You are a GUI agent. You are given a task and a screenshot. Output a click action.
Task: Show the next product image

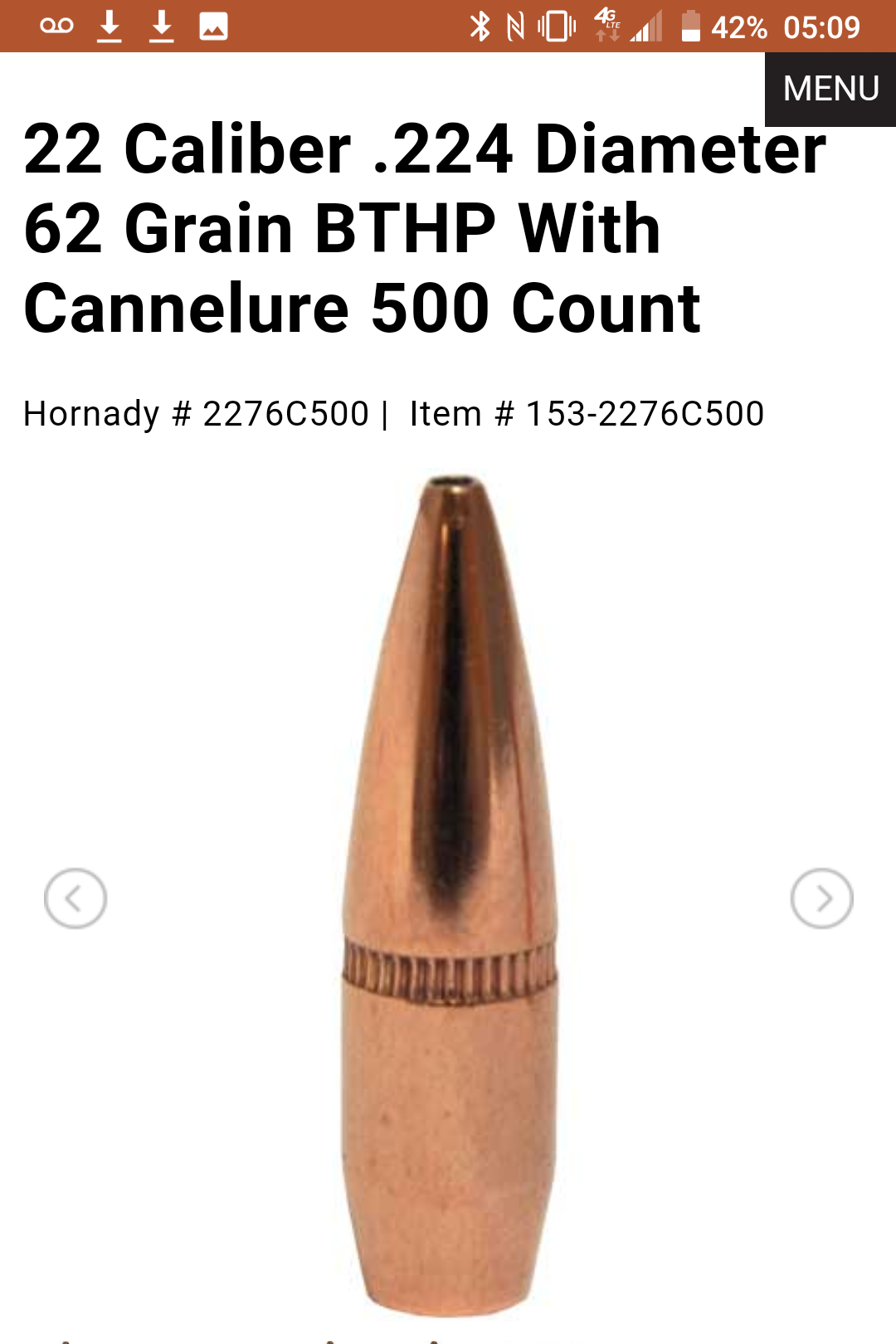tap(821, 898)
